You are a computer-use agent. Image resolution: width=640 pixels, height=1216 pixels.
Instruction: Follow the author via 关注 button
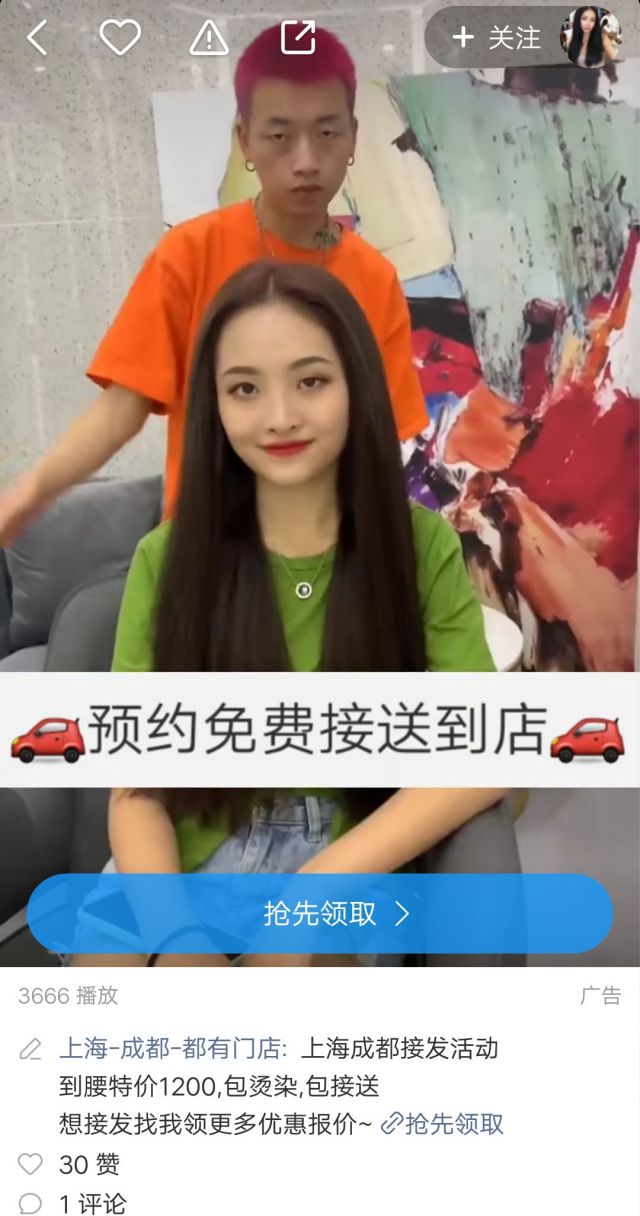click(x=497, y=38)
